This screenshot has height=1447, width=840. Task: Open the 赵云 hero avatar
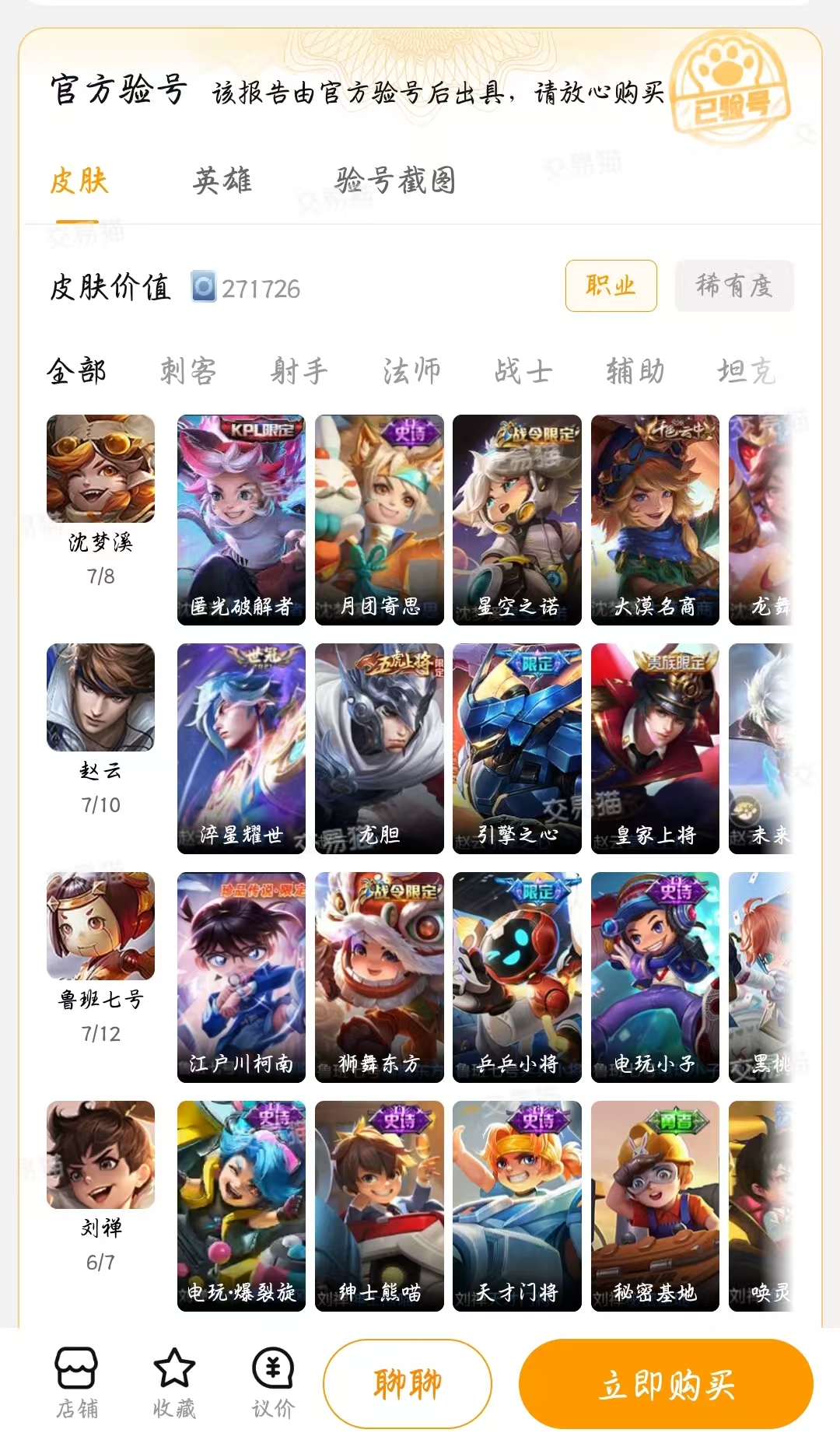100,698
